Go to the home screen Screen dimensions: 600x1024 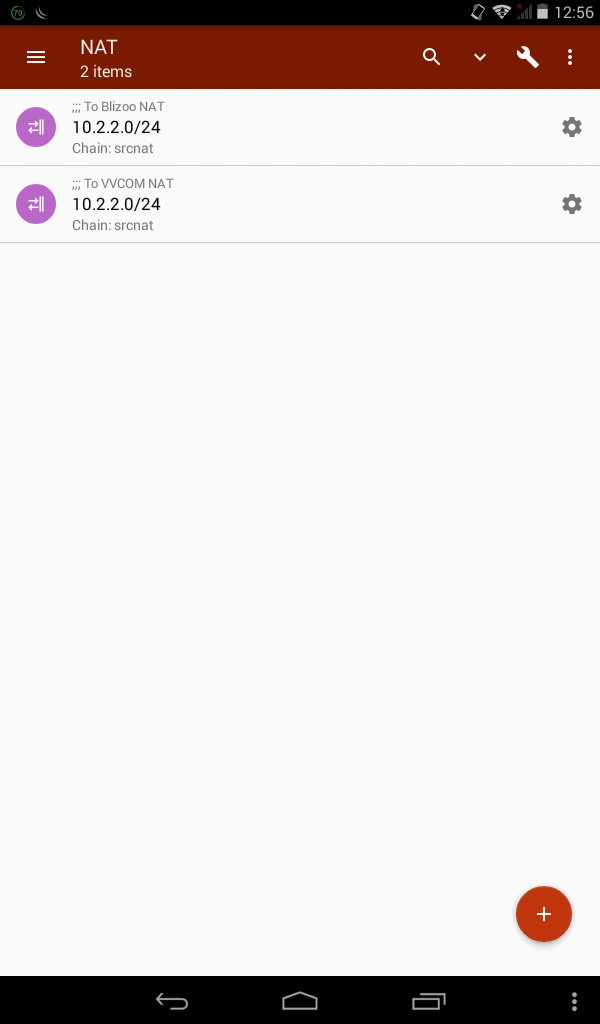(x=299, y=1000)
